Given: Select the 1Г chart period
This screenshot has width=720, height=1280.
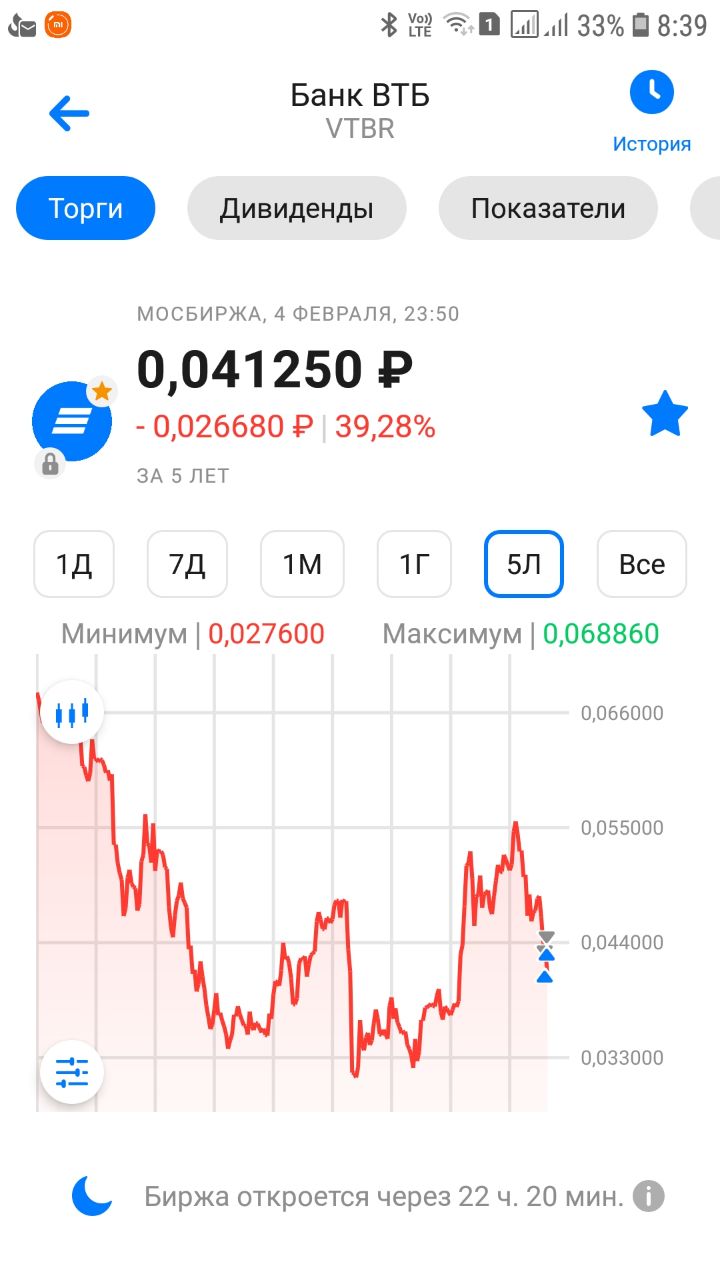Looking at the screenshot, I should point(414,564).
